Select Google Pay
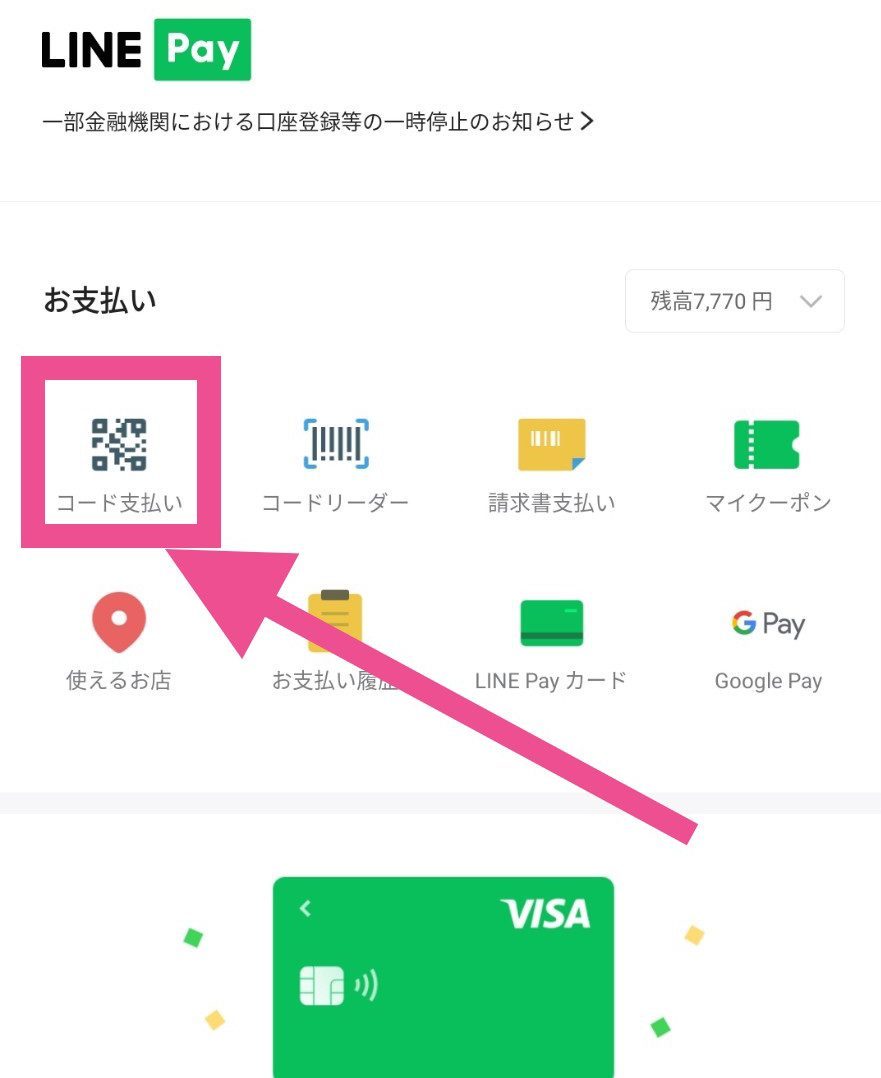The height and width of the screenshot is (1078, 881). 767,642
